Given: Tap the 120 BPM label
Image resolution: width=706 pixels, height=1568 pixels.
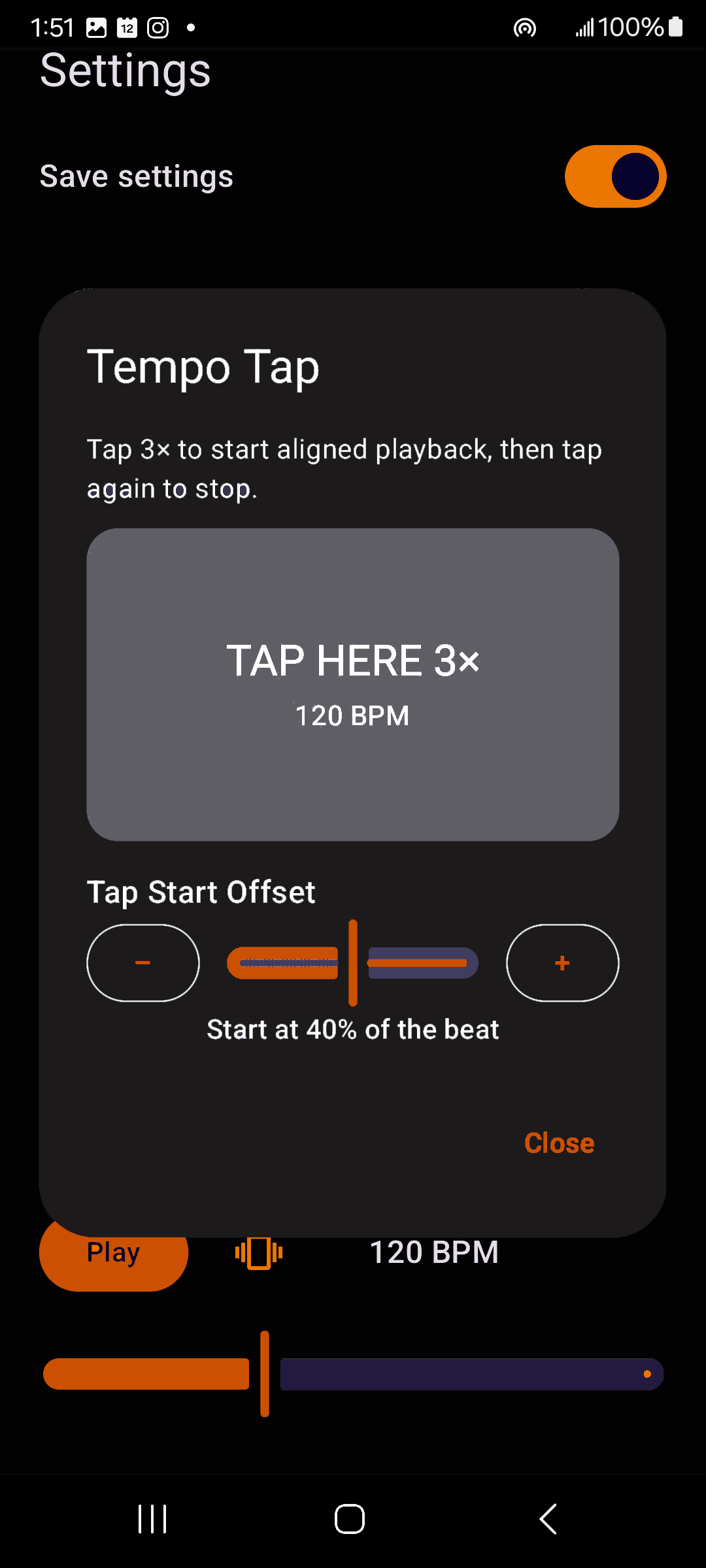Looking at the screenshot, I should coord(433,1252).
